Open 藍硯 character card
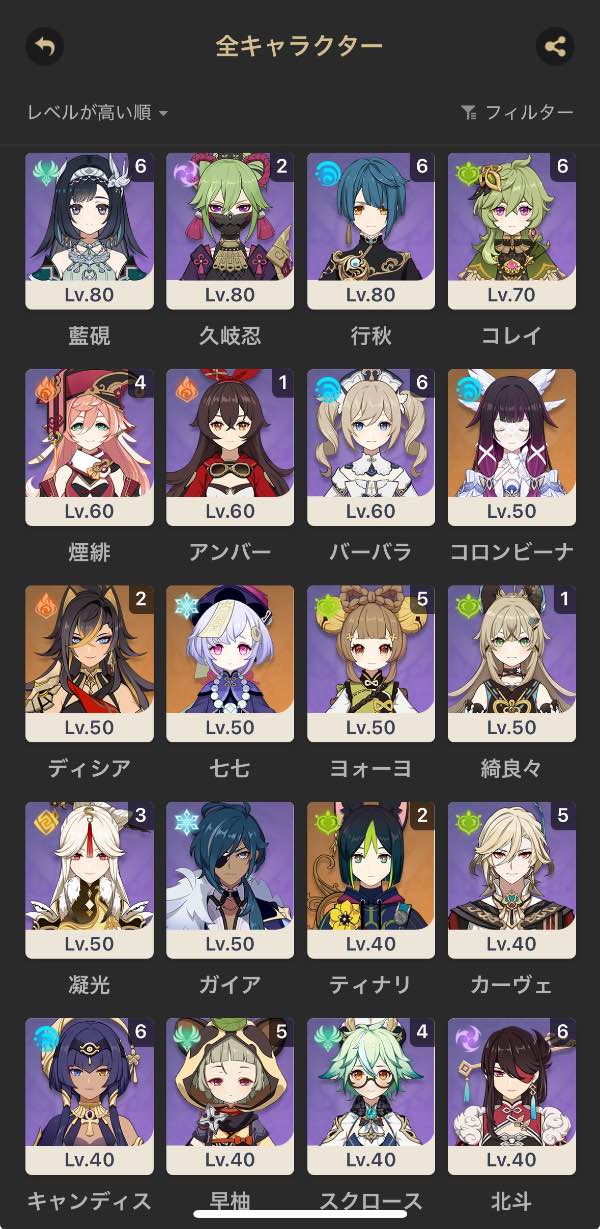This screenshot has width=600, height=1229. [x=89, y=230]
